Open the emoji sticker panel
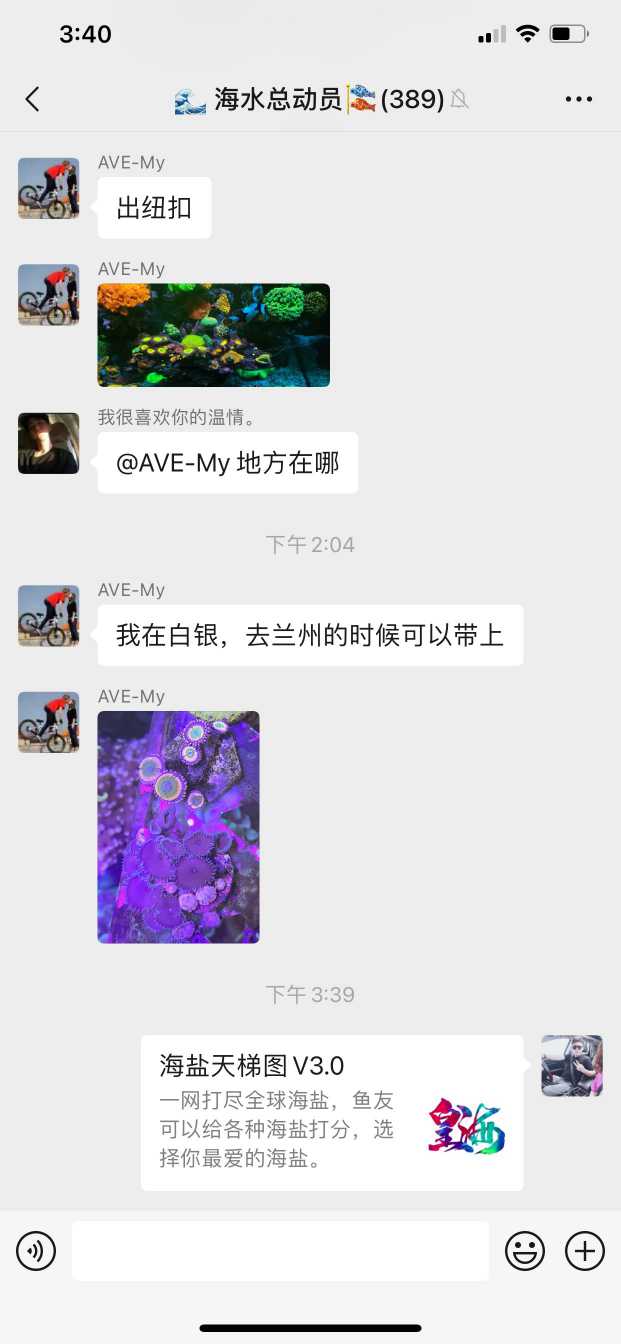The image size is (621, 1344). pyautogui.click(x=525, y=1251)
